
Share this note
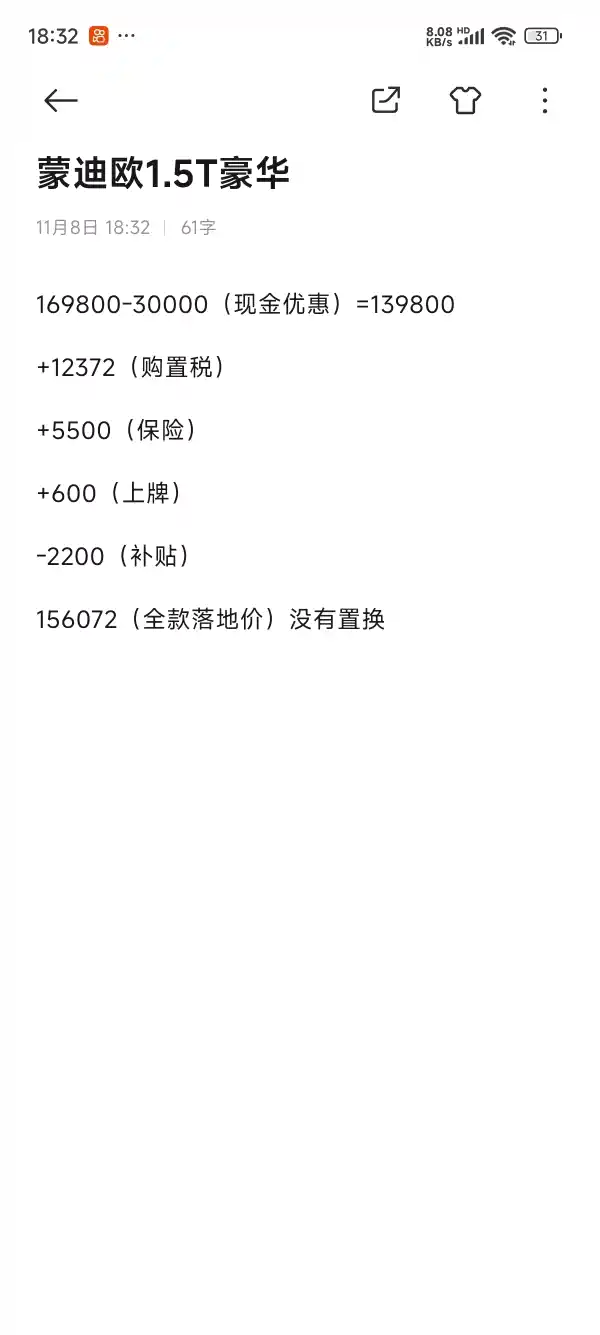(385, 100)
